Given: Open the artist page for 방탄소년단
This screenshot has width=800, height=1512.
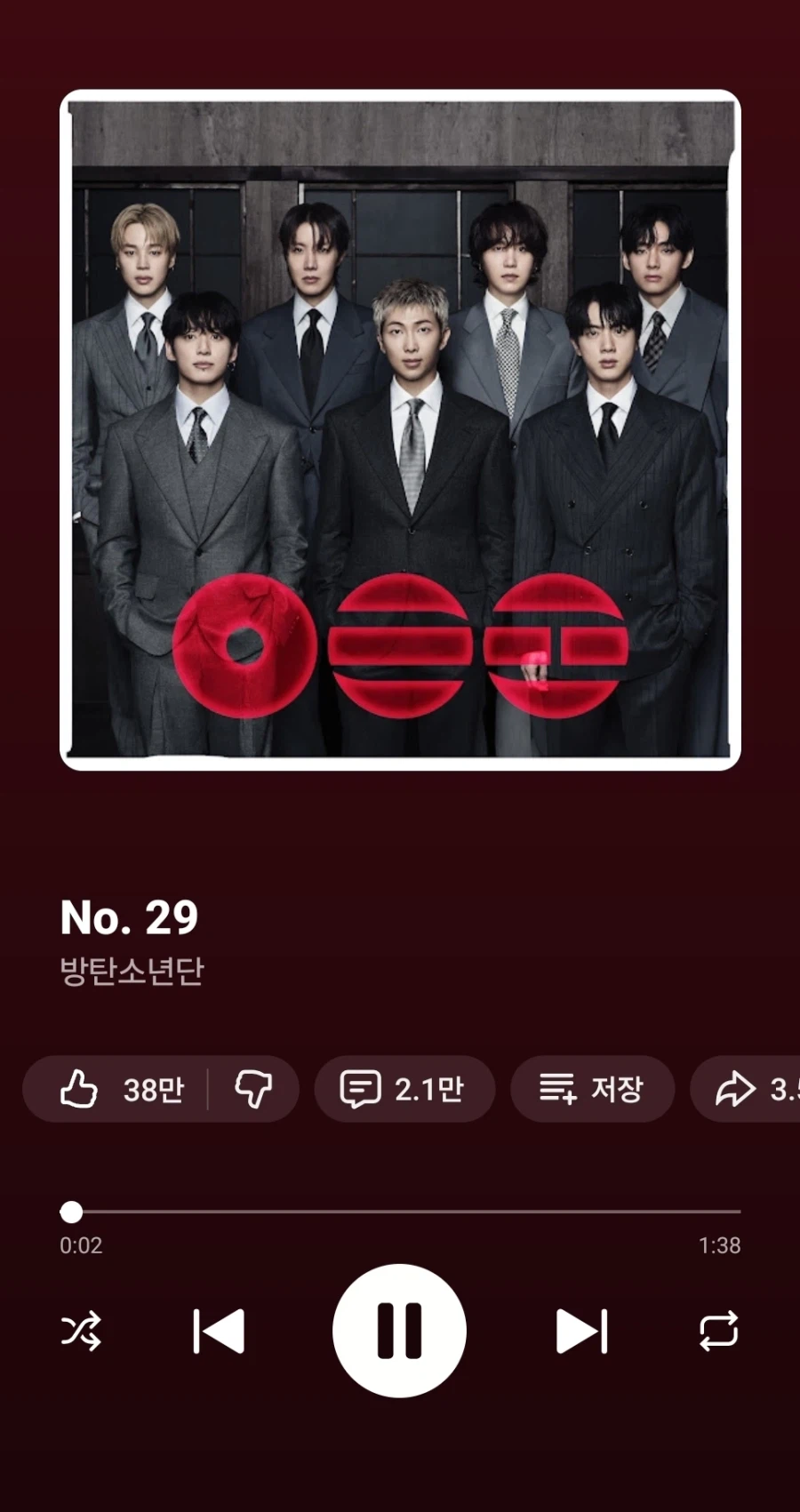Looking at the screenshot, I should point(132,972).
